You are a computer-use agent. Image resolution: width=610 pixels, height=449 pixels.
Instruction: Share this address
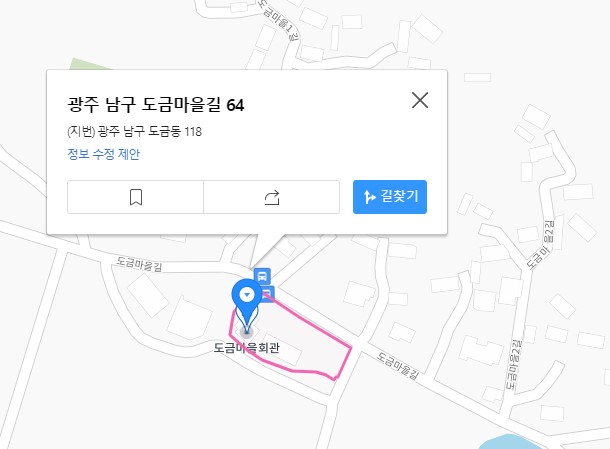click(272, 197)
